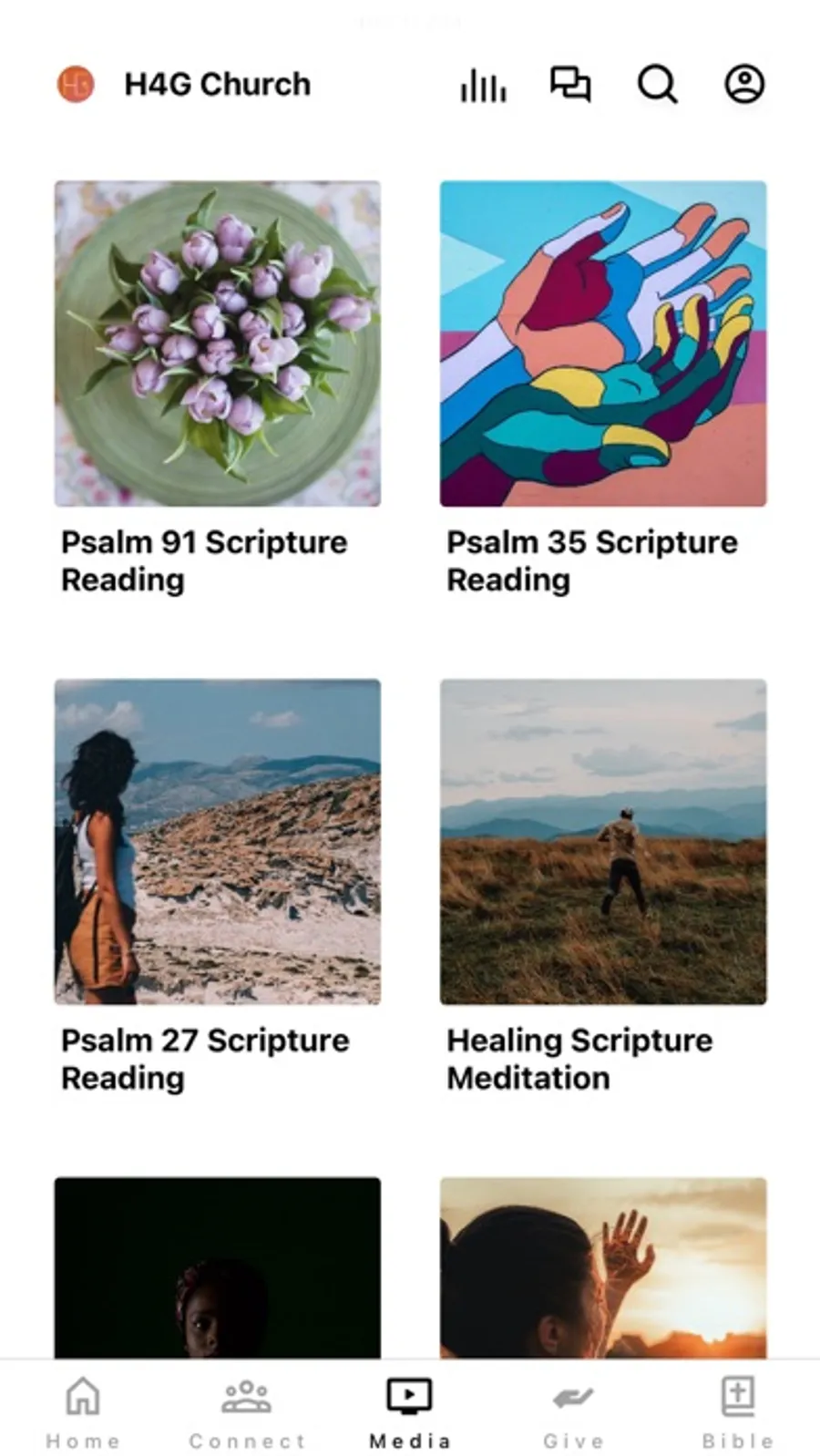This screenshot has height=1456, width=820.
Task: Open the sunset raised-hand media tile
Action: click(x=603, y=1268)
